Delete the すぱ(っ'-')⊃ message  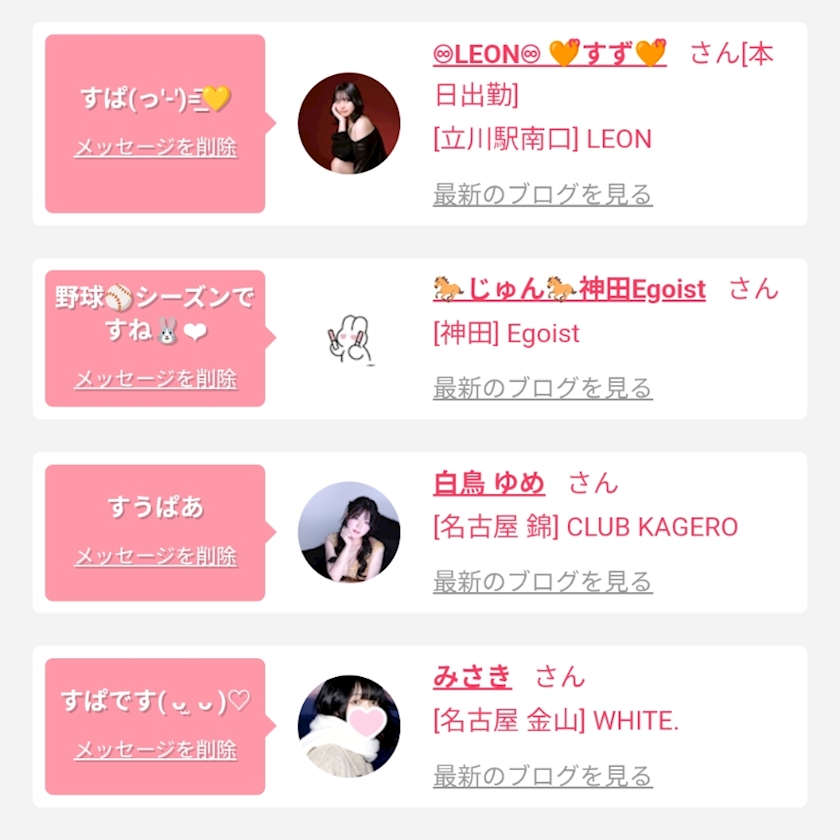point(155,147)
